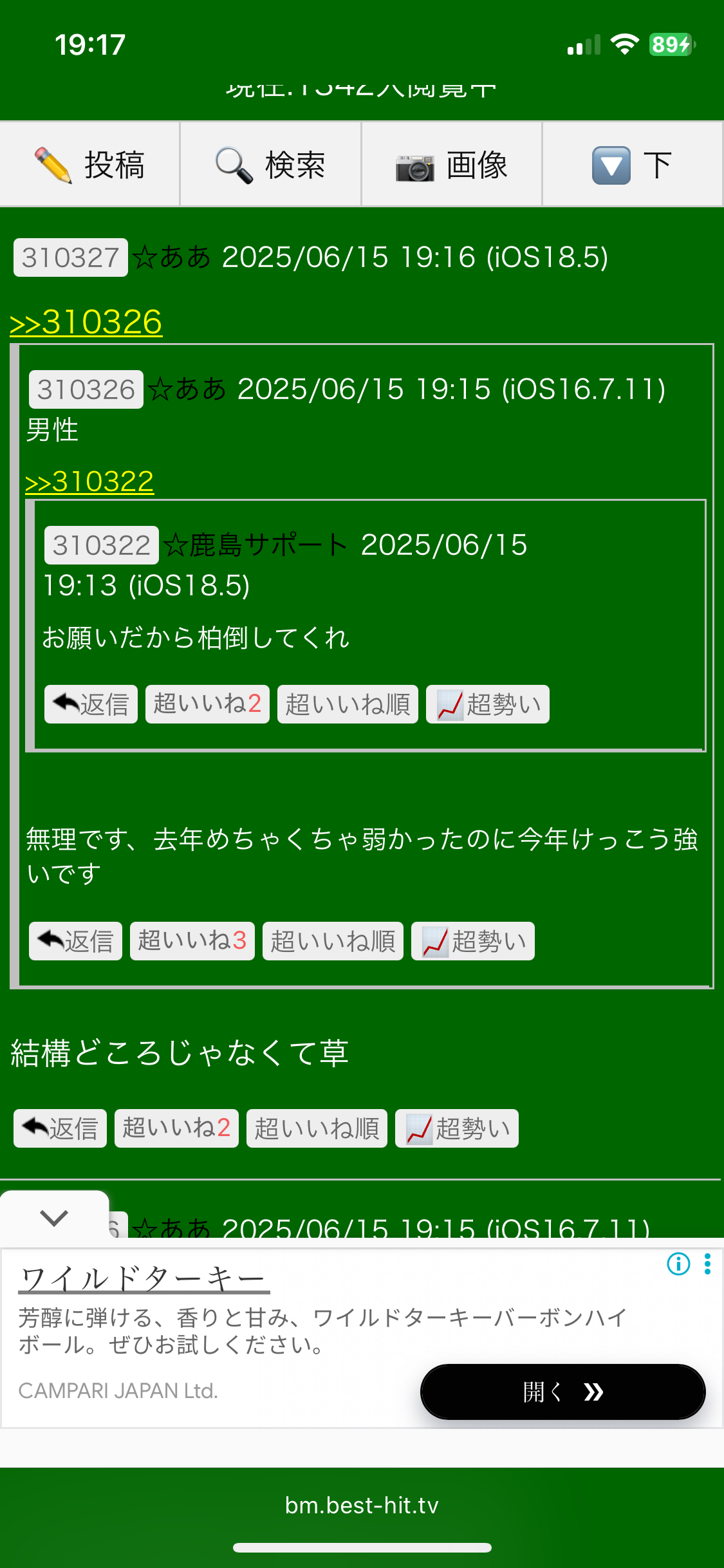Tap post number 310327 badge
The width and height of the screenshot is (724, 1568).
[70, 258]
